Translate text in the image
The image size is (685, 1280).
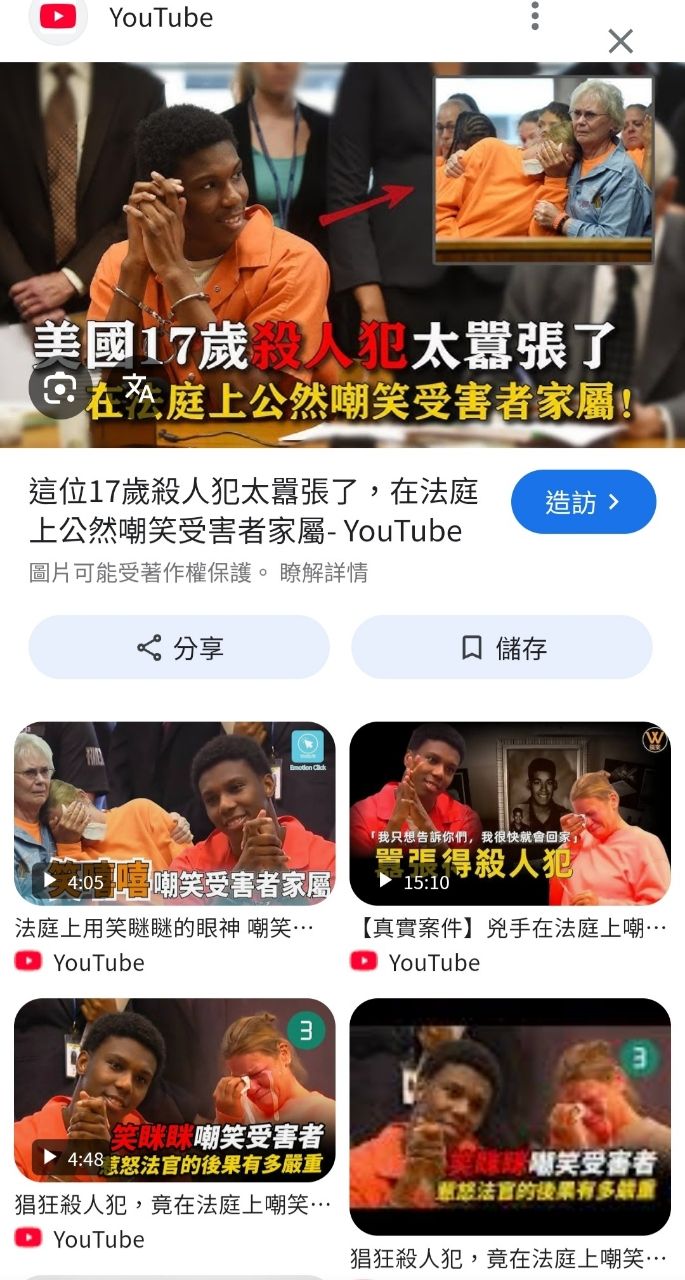pyautogui.click(x=139, y=387)
